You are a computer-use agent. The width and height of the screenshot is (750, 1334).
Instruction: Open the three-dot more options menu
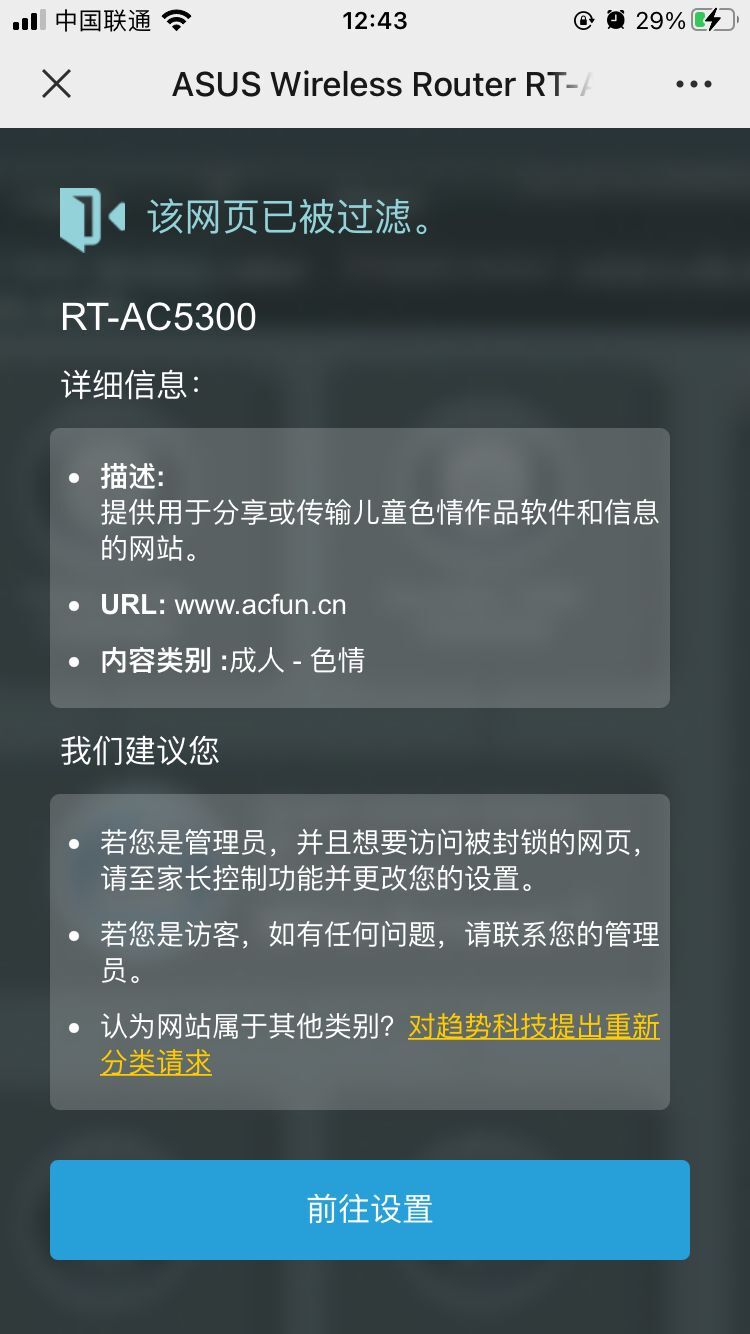[x=693, y=84]
